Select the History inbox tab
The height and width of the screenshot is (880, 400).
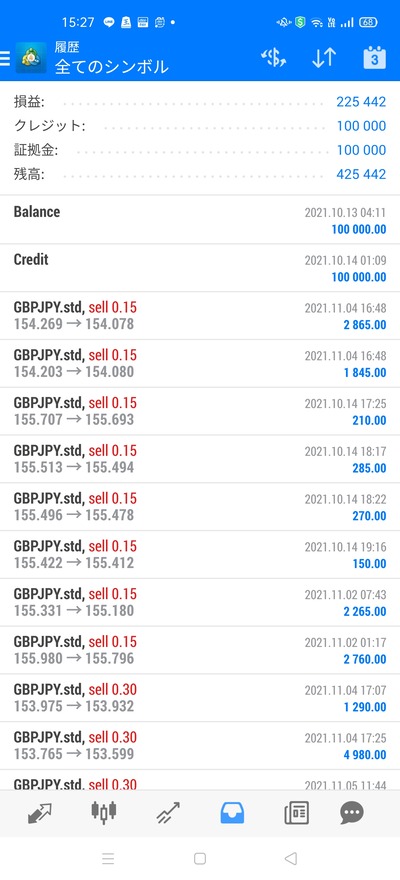tap(232, 813)
